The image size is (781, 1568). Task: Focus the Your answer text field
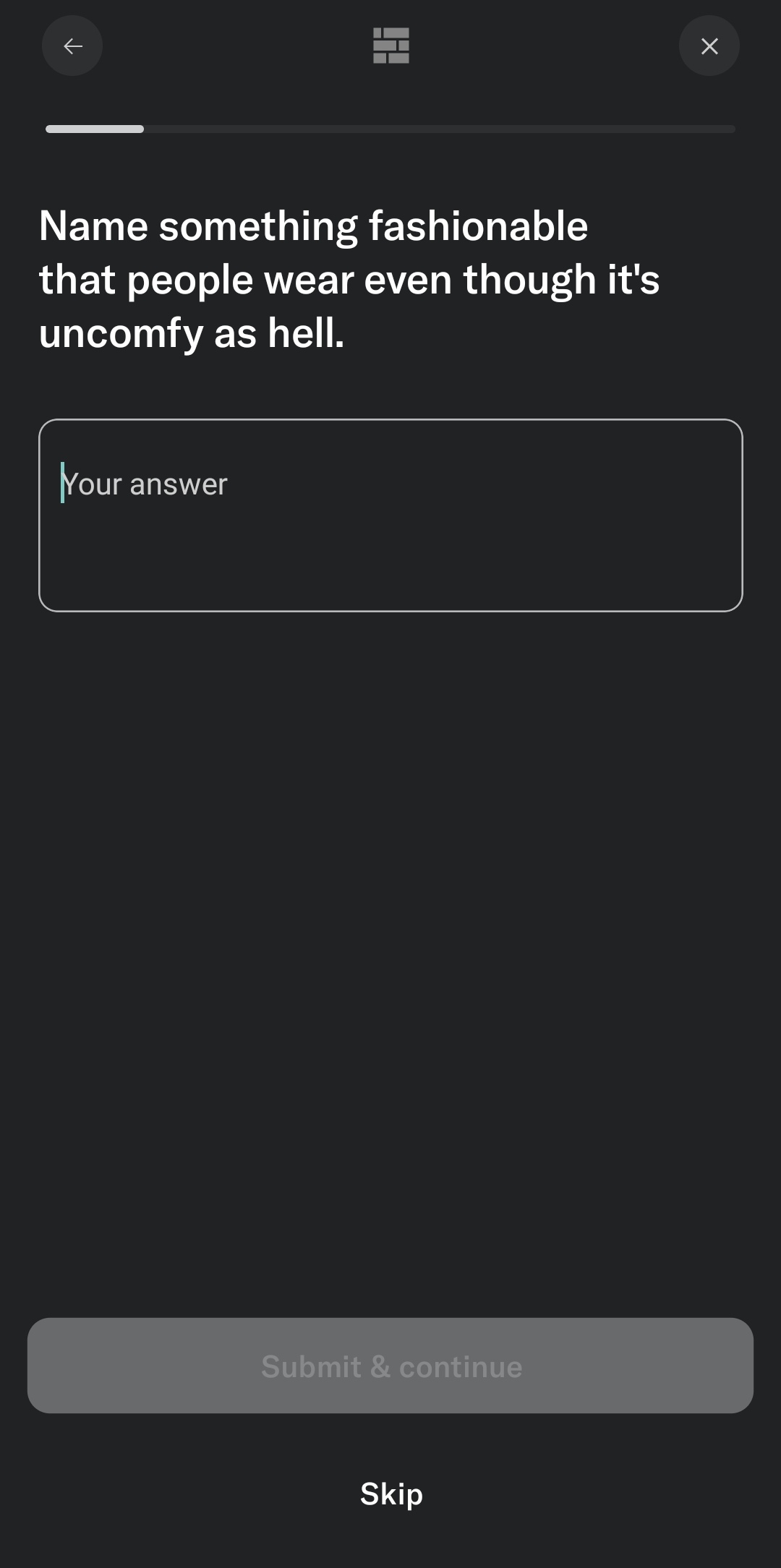click(390, 515)
